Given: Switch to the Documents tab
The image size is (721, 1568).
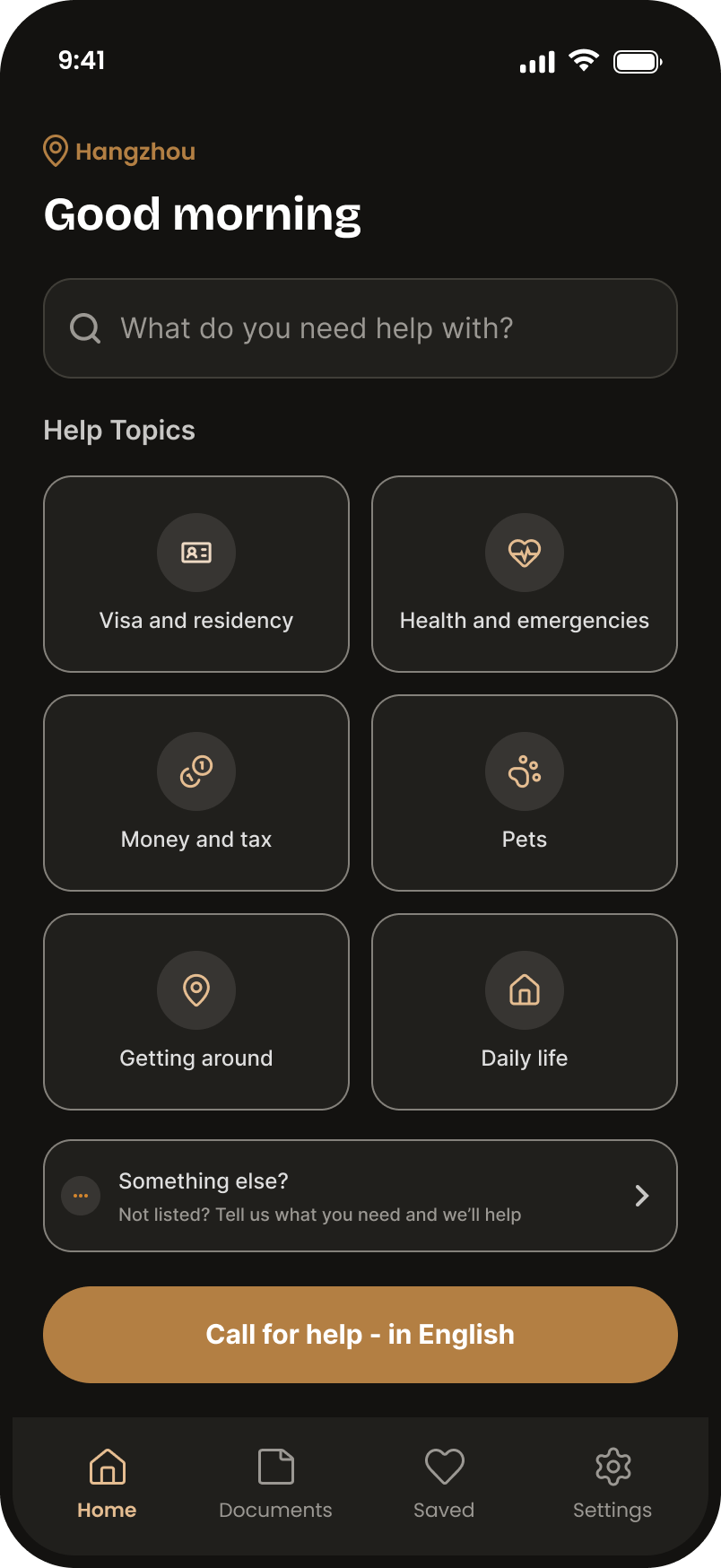Looking at the screenshot, I should [x=275, y=1485].
